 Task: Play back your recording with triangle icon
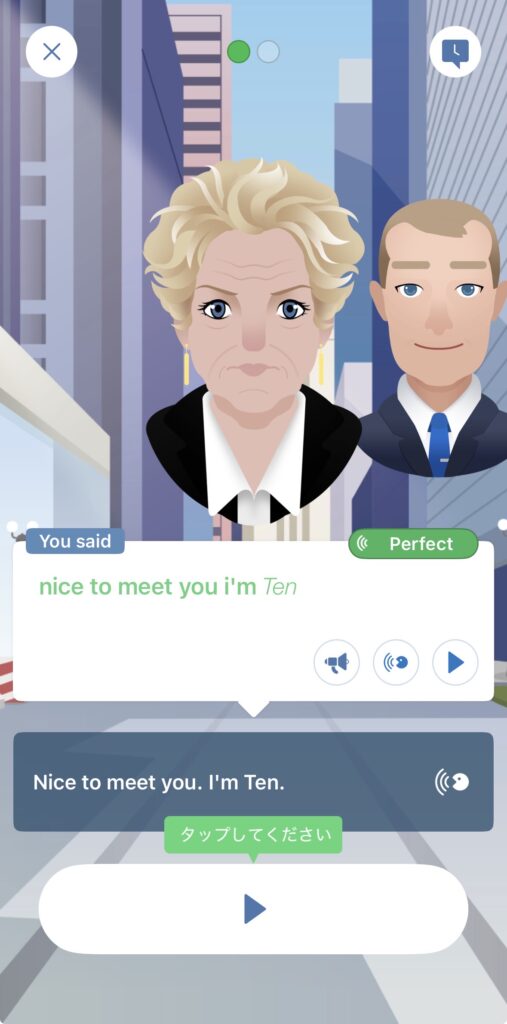tap(455, 662)
